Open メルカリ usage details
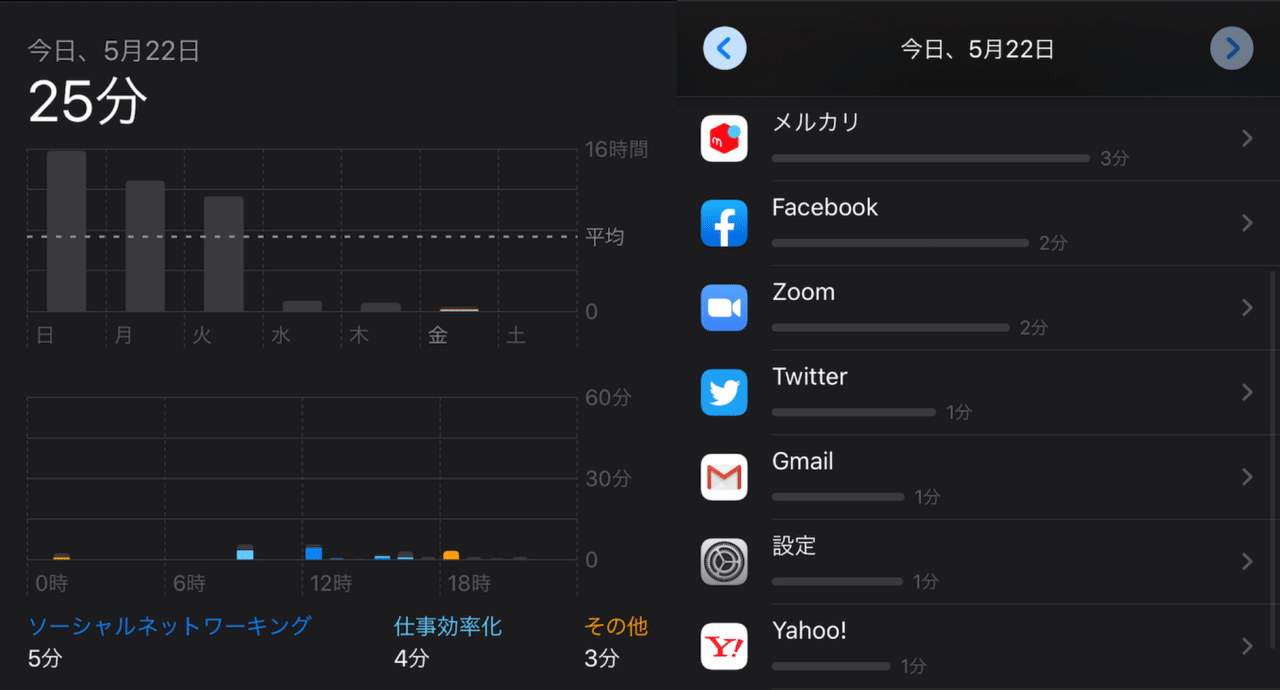Screen dimensions: 1280x690 pyautogui.click(x=977, y=139)
